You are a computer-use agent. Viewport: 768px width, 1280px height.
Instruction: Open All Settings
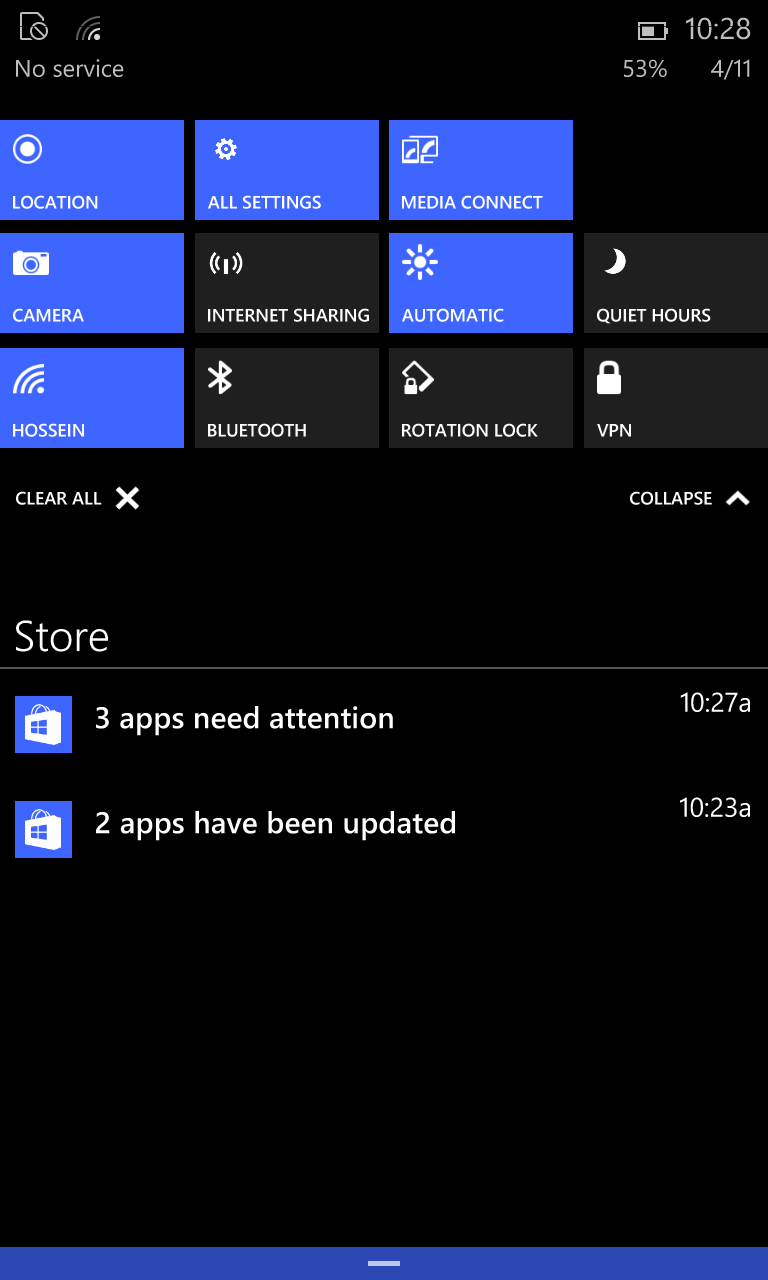coord(287,170)
